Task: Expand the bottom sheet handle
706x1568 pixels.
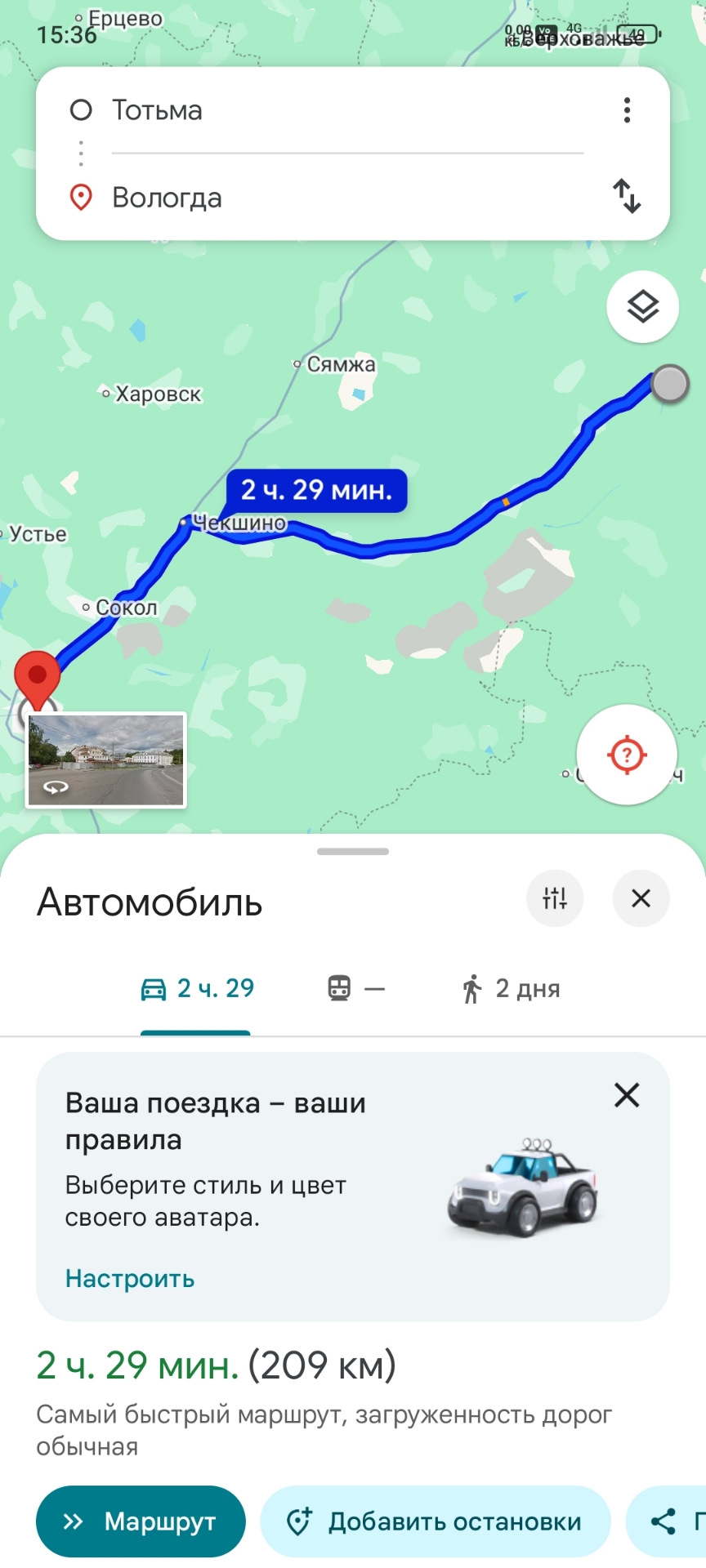Action: coord(353,851)
